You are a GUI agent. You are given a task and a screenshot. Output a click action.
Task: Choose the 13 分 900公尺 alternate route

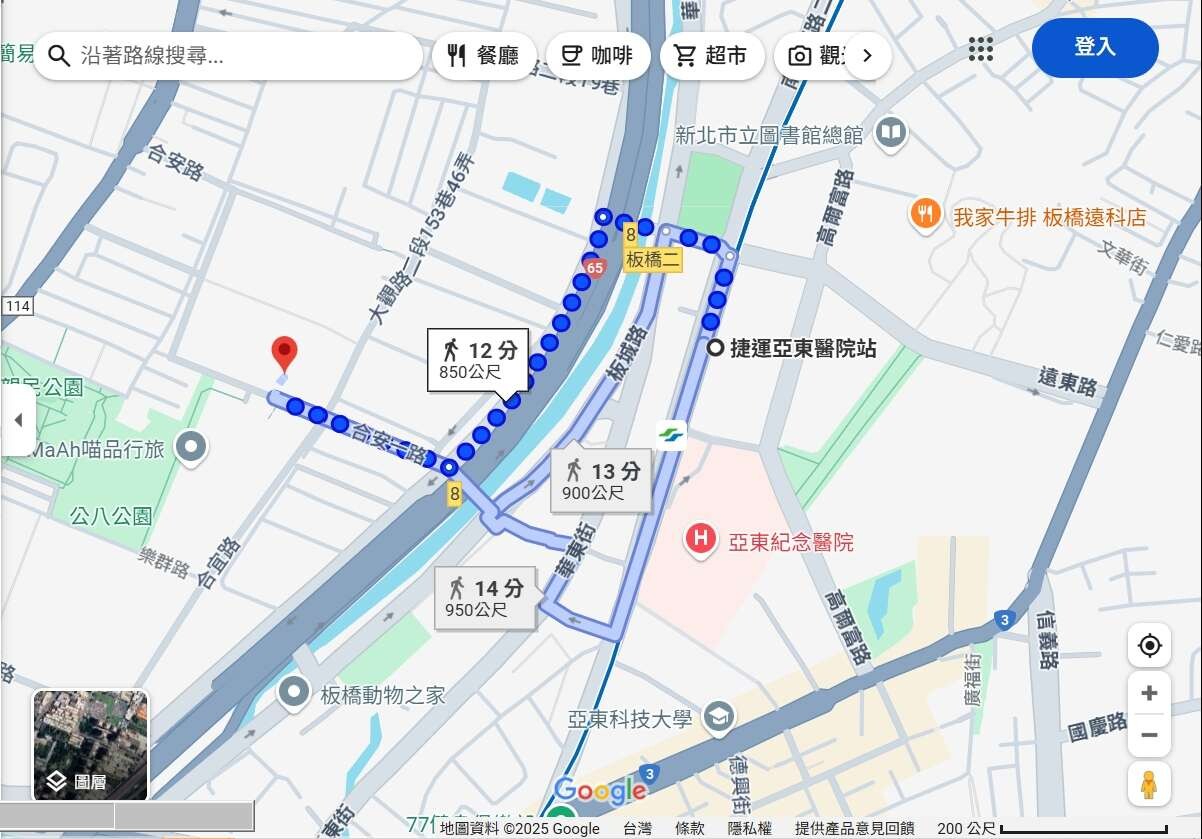point(602,480)
